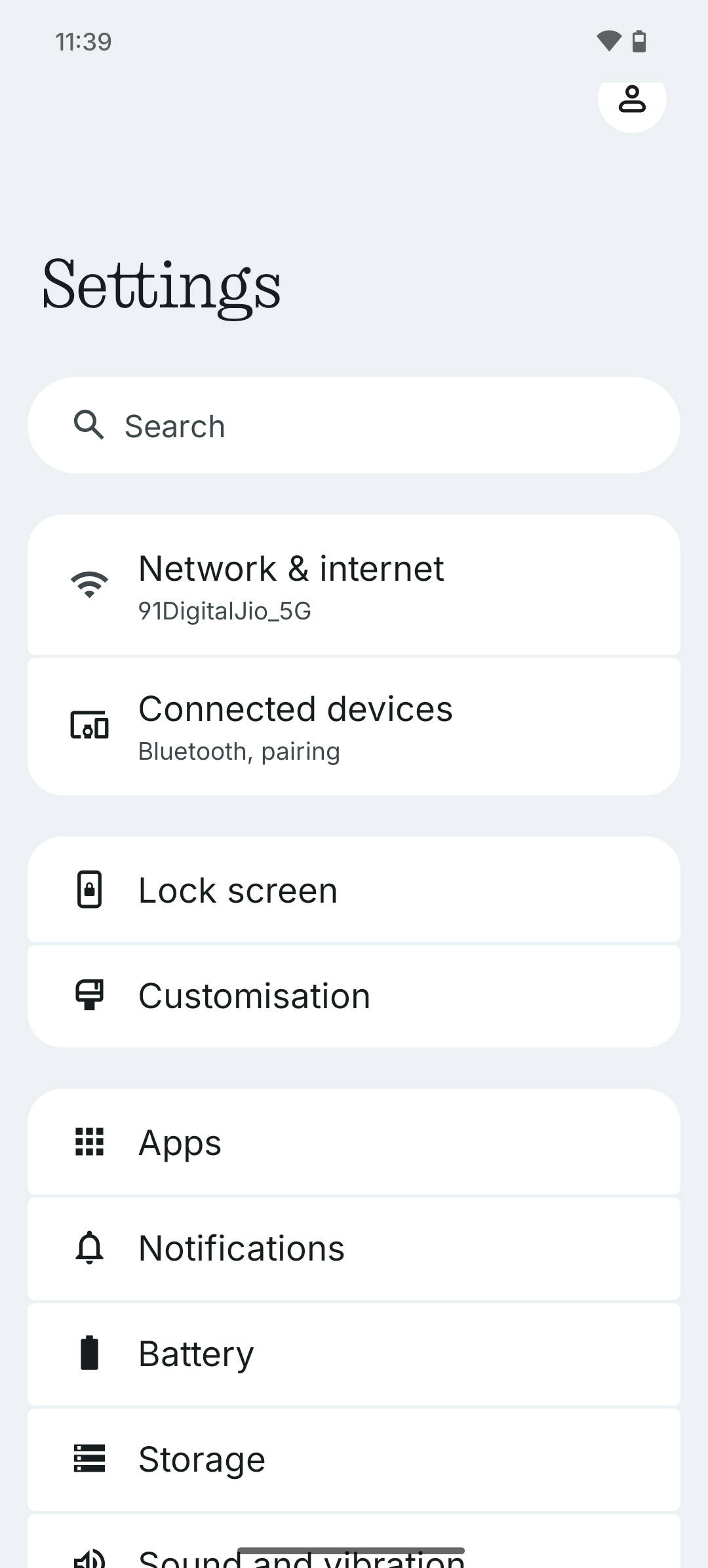The height and width of the screenshot is (1568, 708).
Task: View Notifications settings
Action: tap(354, 1248)
